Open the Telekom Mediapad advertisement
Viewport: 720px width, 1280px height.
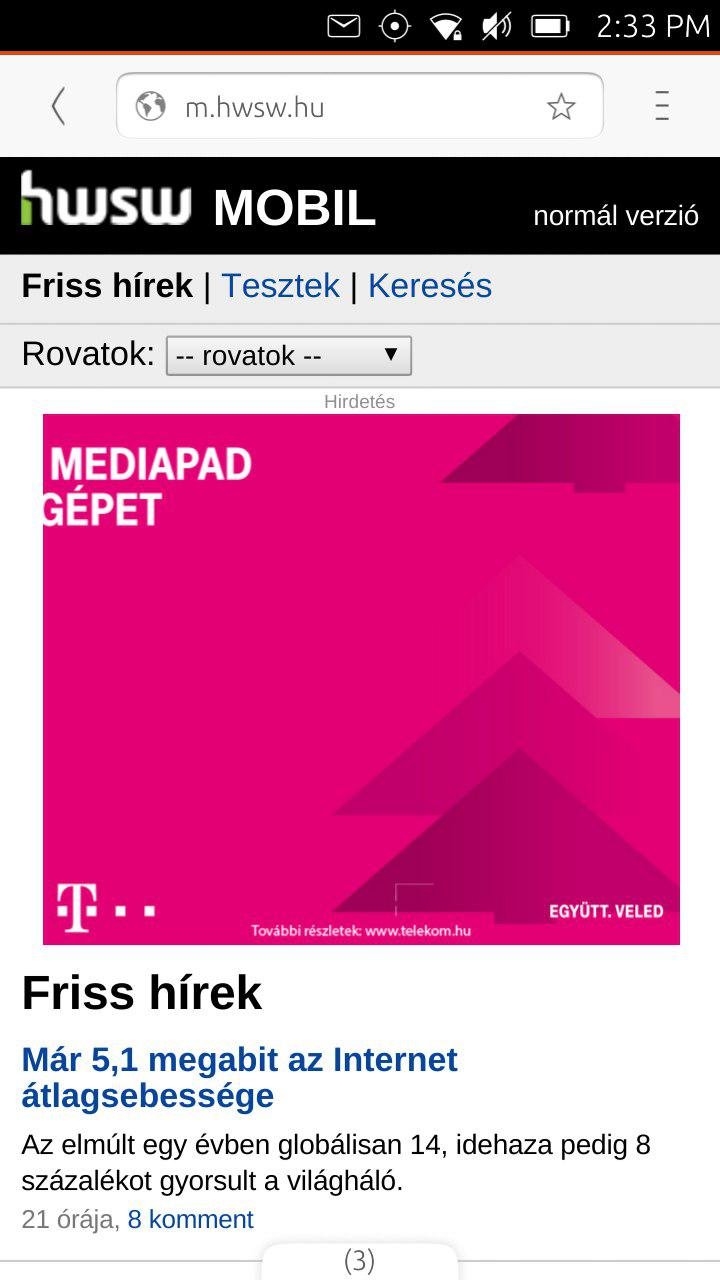pos(360,678)
